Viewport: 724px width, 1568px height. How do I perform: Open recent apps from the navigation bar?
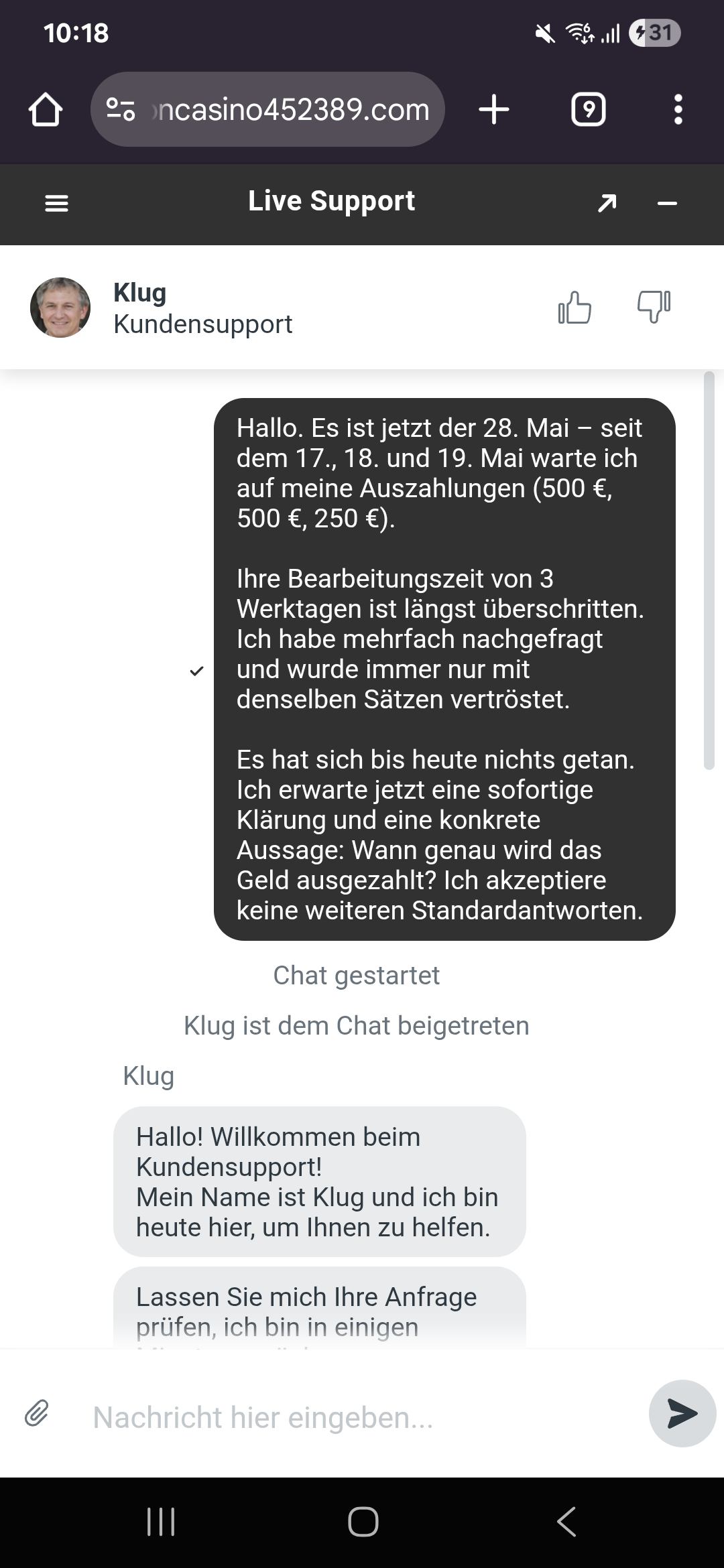[x=161, y=1521]
